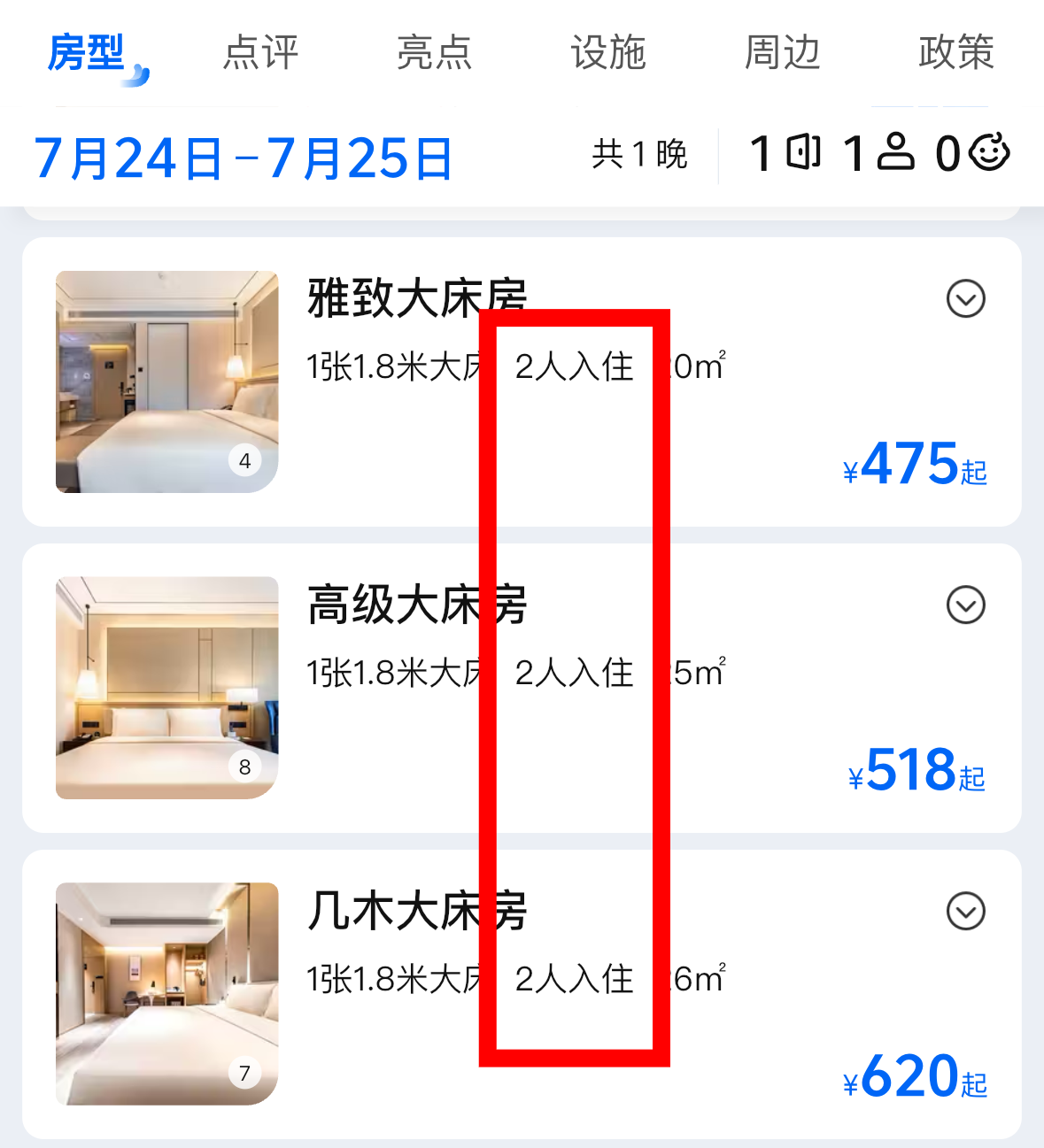
Task: Expand the 雅致大床房 room options
Action: tap(965, 299)
